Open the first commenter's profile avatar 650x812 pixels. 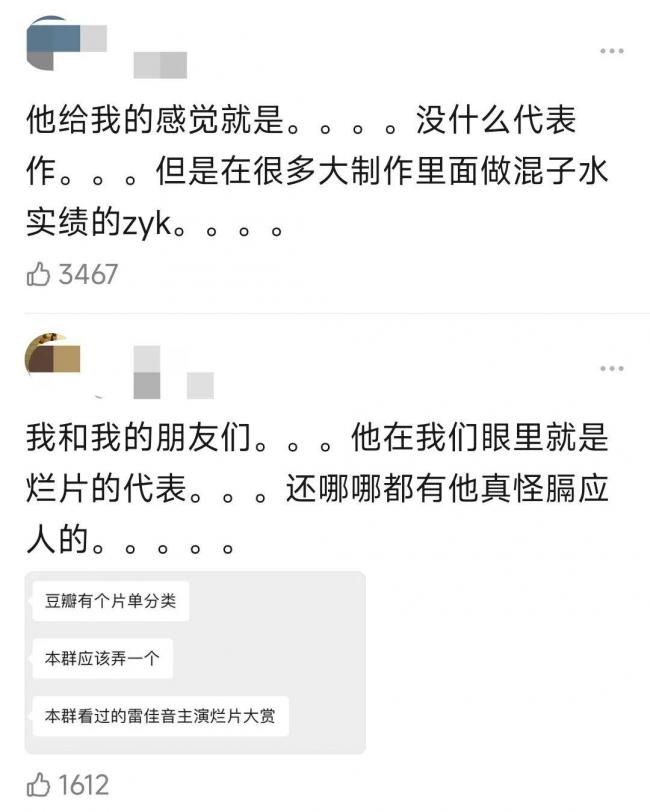(x=52, y=45)
